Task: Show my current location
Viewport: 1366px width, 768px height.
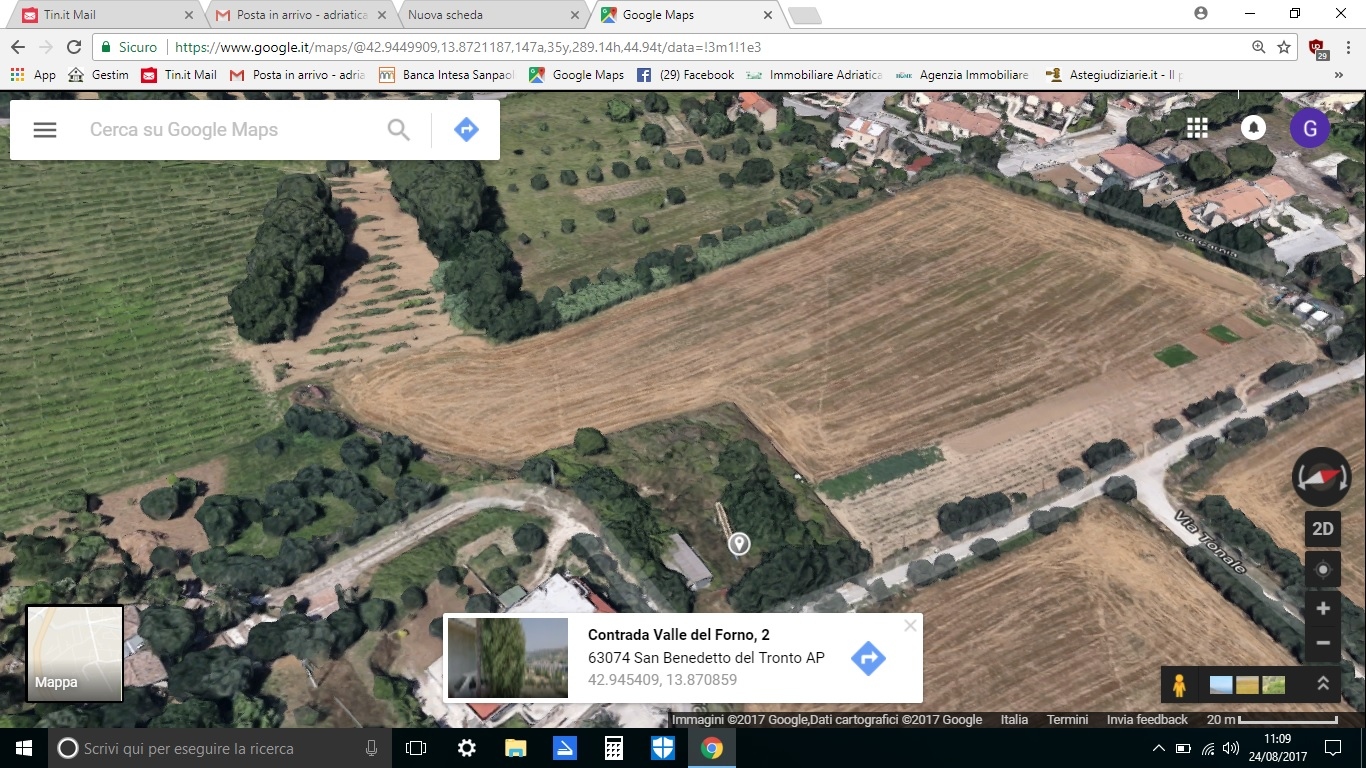Action: [1322, 570]
